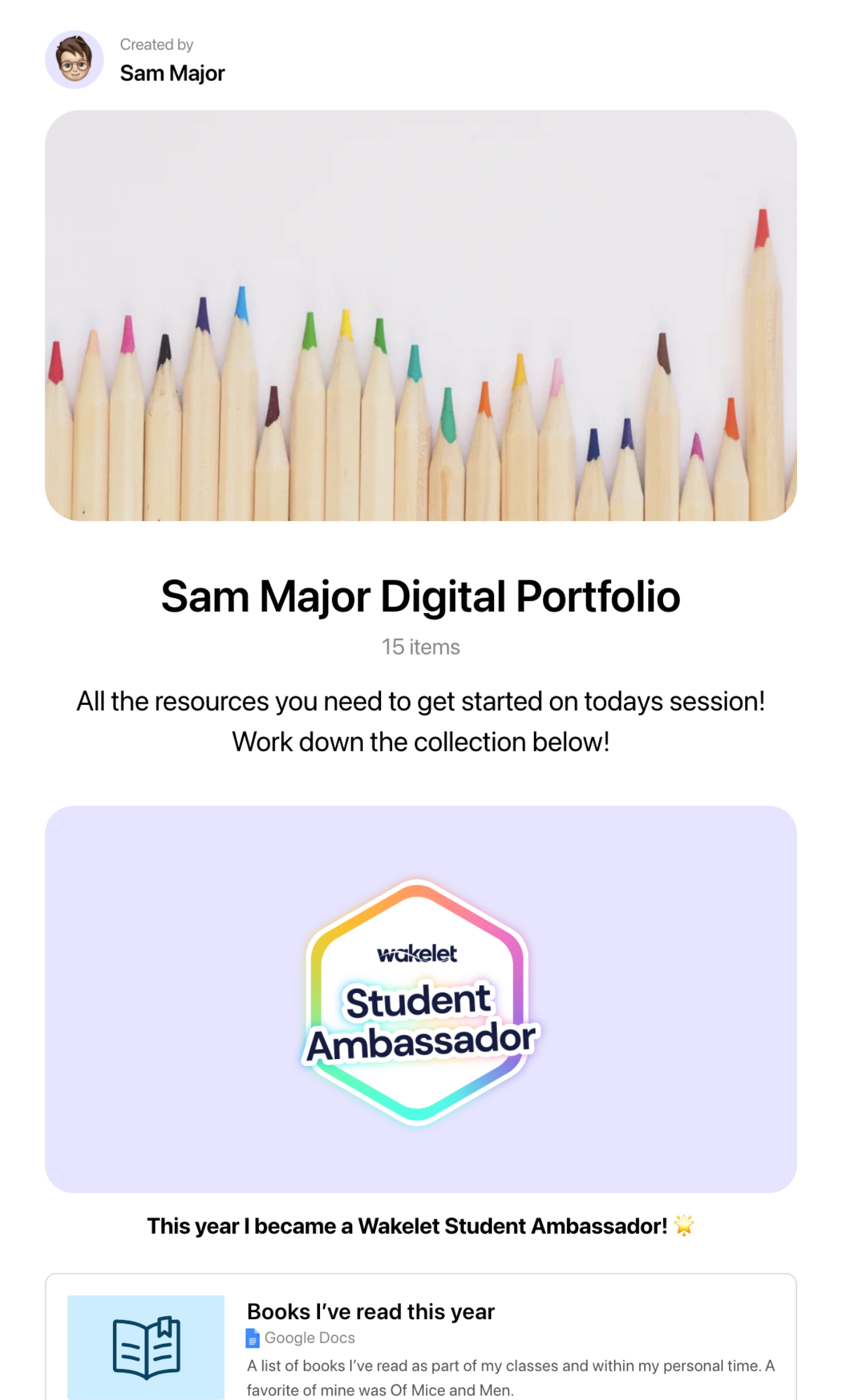
Task: Open the Books I've read this year card
Action: (421, 1337)
